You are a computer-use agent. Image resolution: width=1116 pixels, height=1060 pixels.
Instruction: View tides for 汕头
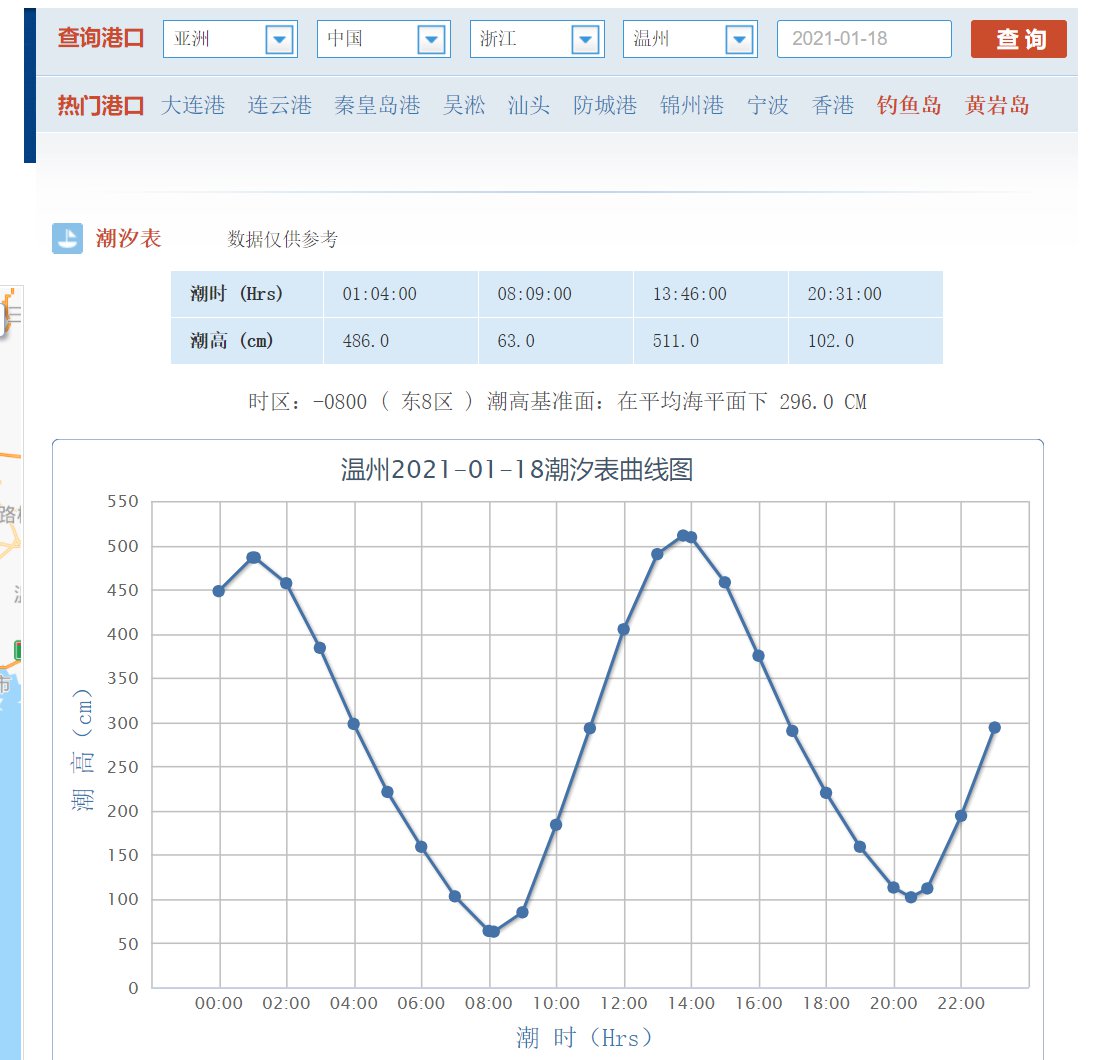click(x=529, y=106)
